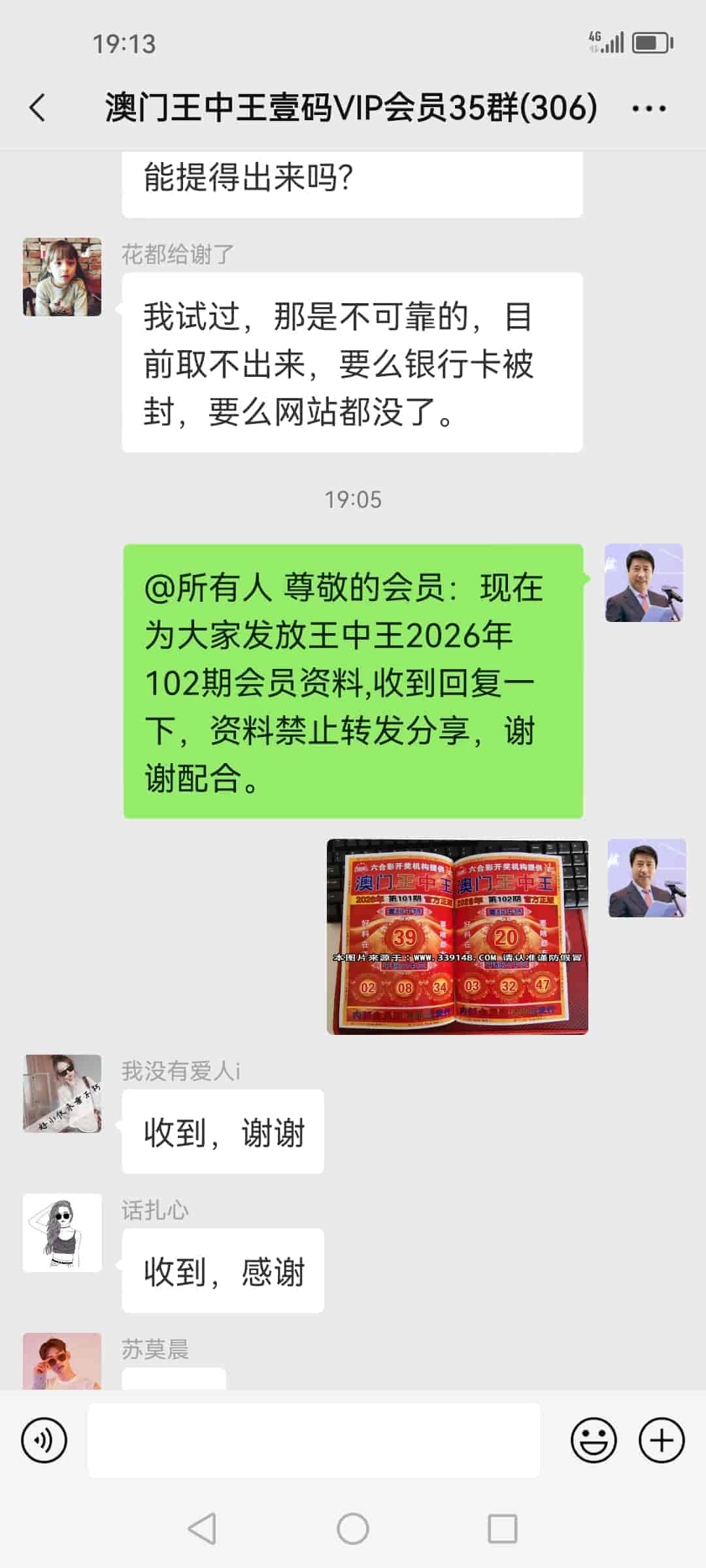View 花都给谢了's avatar profile
The image size is (706, 1568).
[x=62, y=277]
